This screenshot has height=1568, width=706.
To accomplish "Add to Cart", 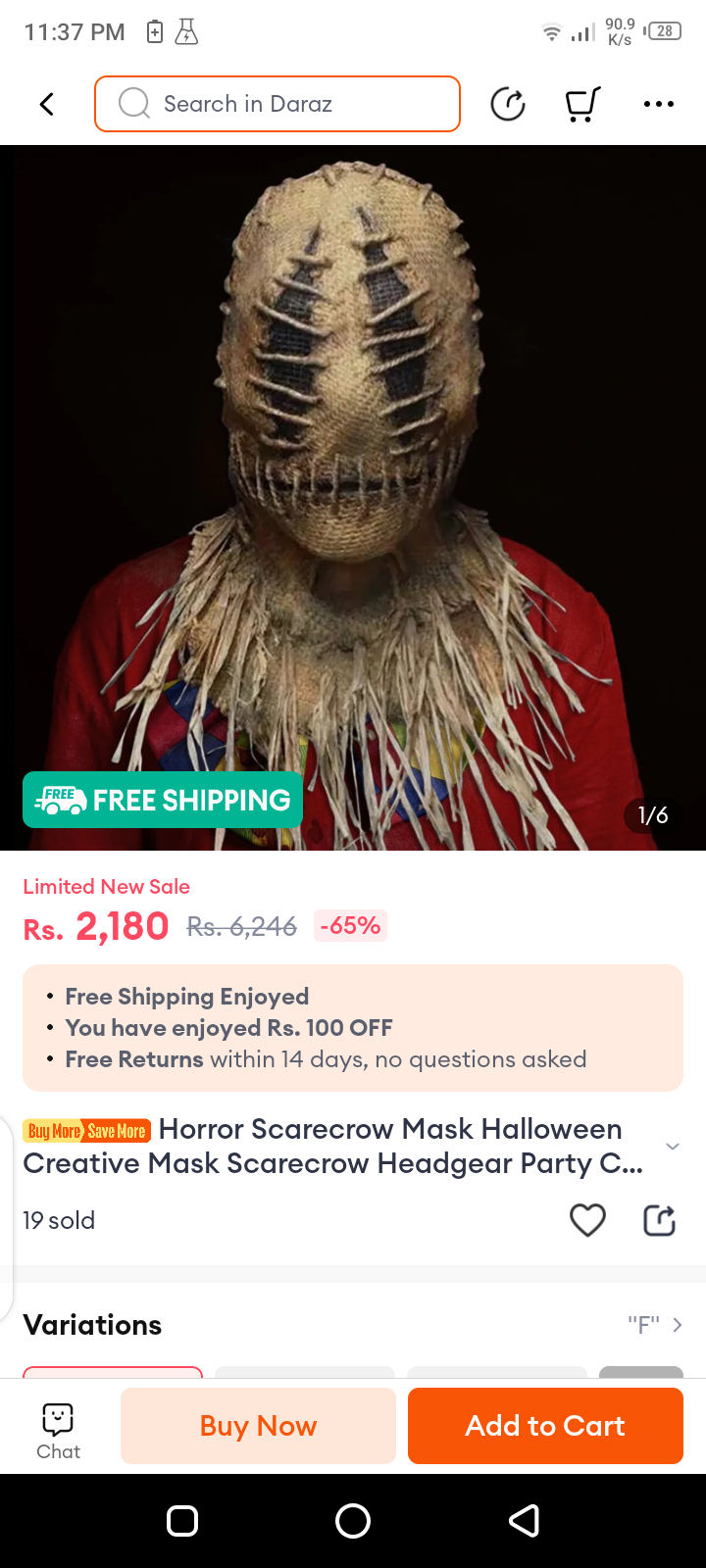I will tap(545, 1426).
